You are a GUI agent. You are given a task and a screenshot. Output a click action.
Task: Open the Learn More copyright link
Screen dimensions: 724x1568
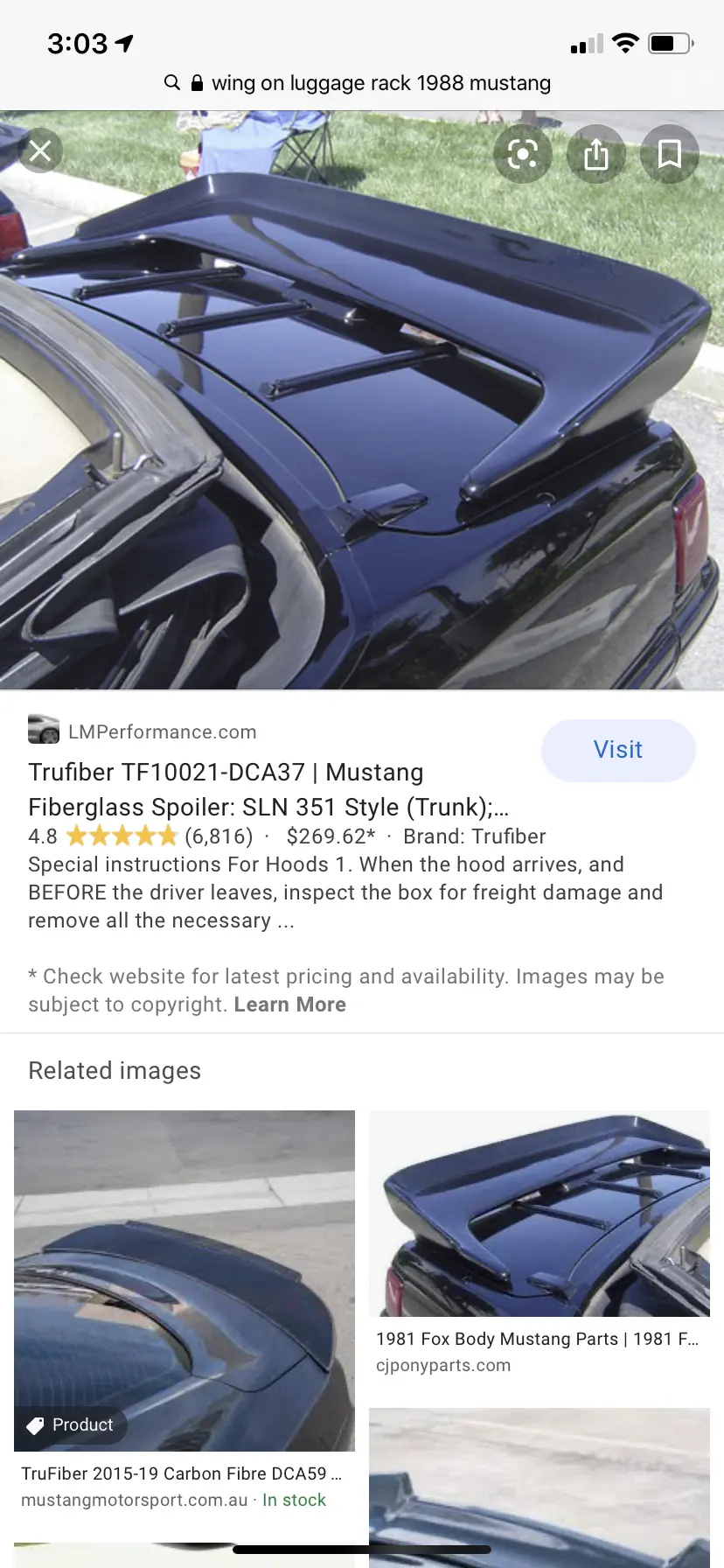[x=289, y=1004]
